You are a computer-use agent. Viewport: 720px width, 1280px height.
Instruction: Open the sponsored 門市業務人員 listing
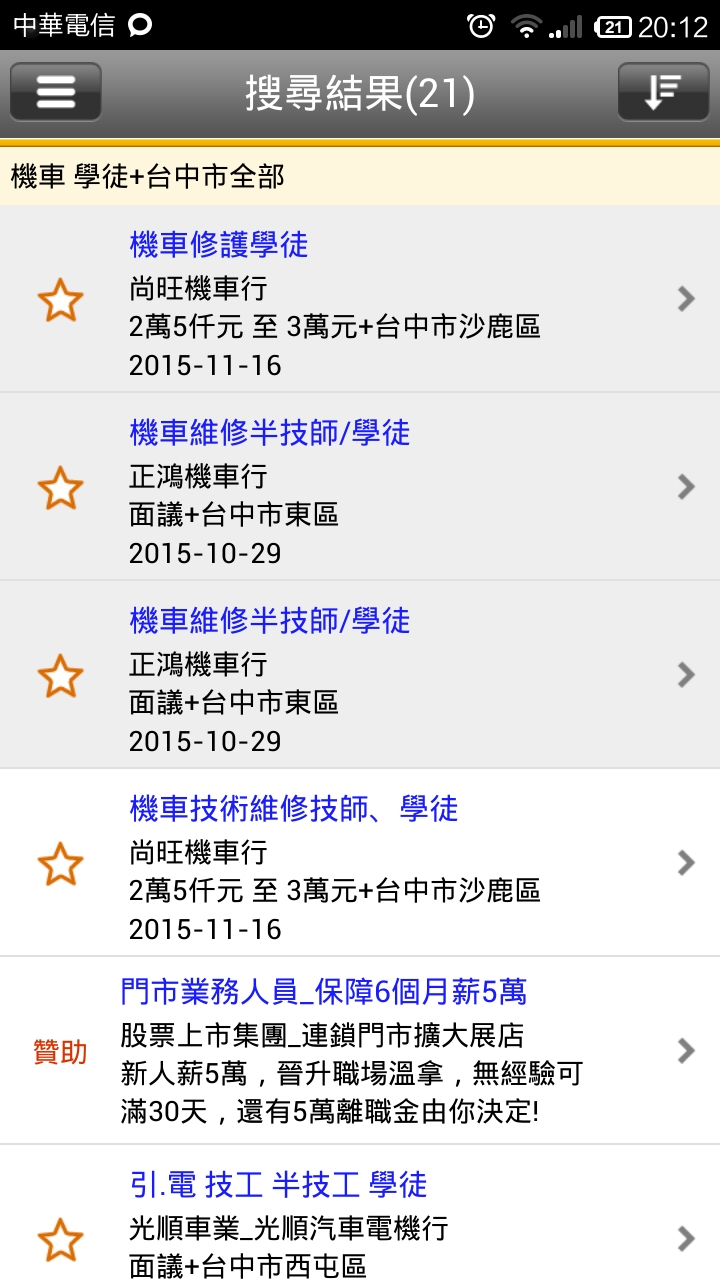pyautogui.click(x=360, y=1051)
